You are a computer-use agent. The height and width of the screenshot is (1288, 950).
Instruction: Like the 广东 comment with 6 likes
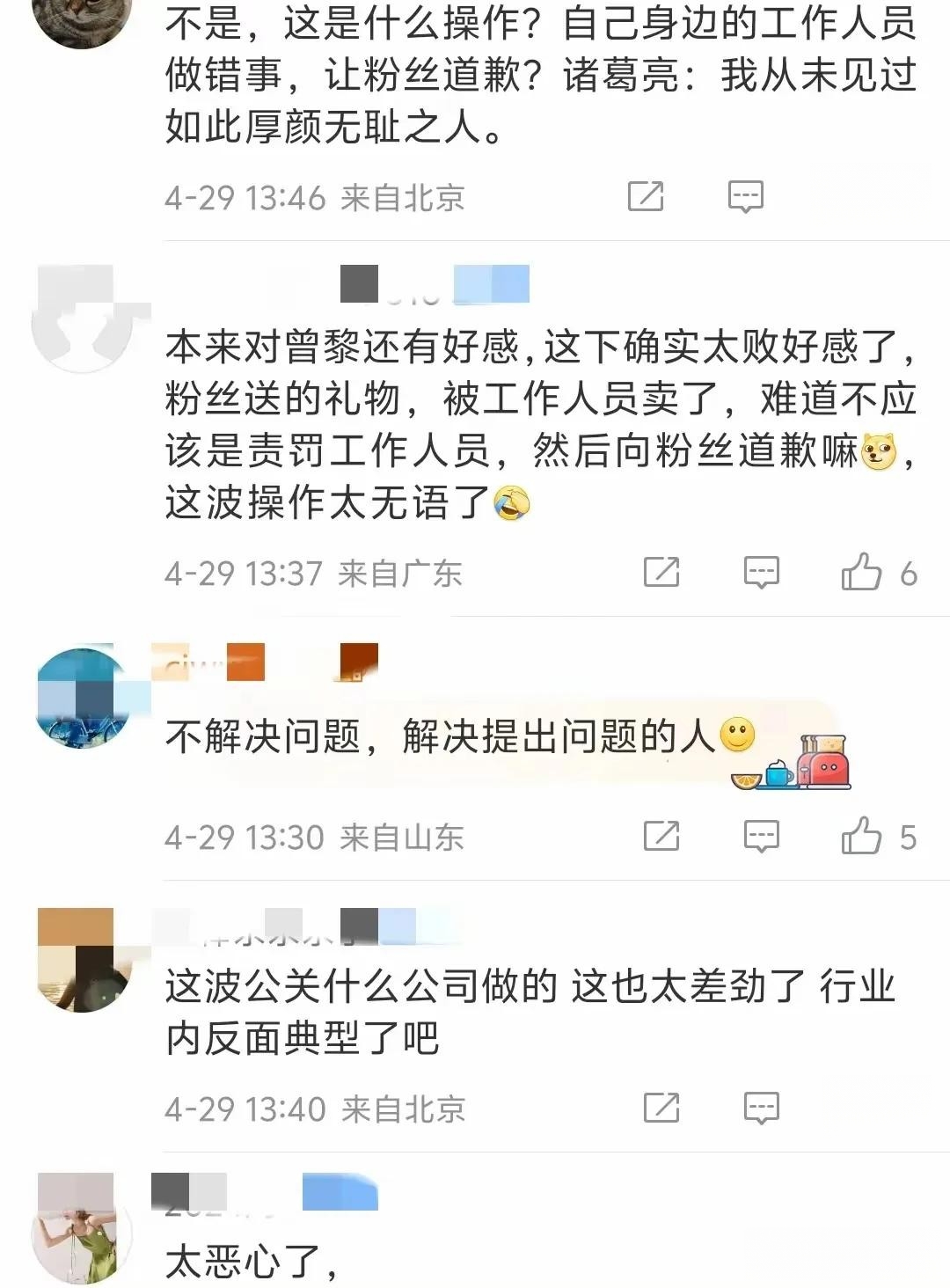click(x=861, y=573)
